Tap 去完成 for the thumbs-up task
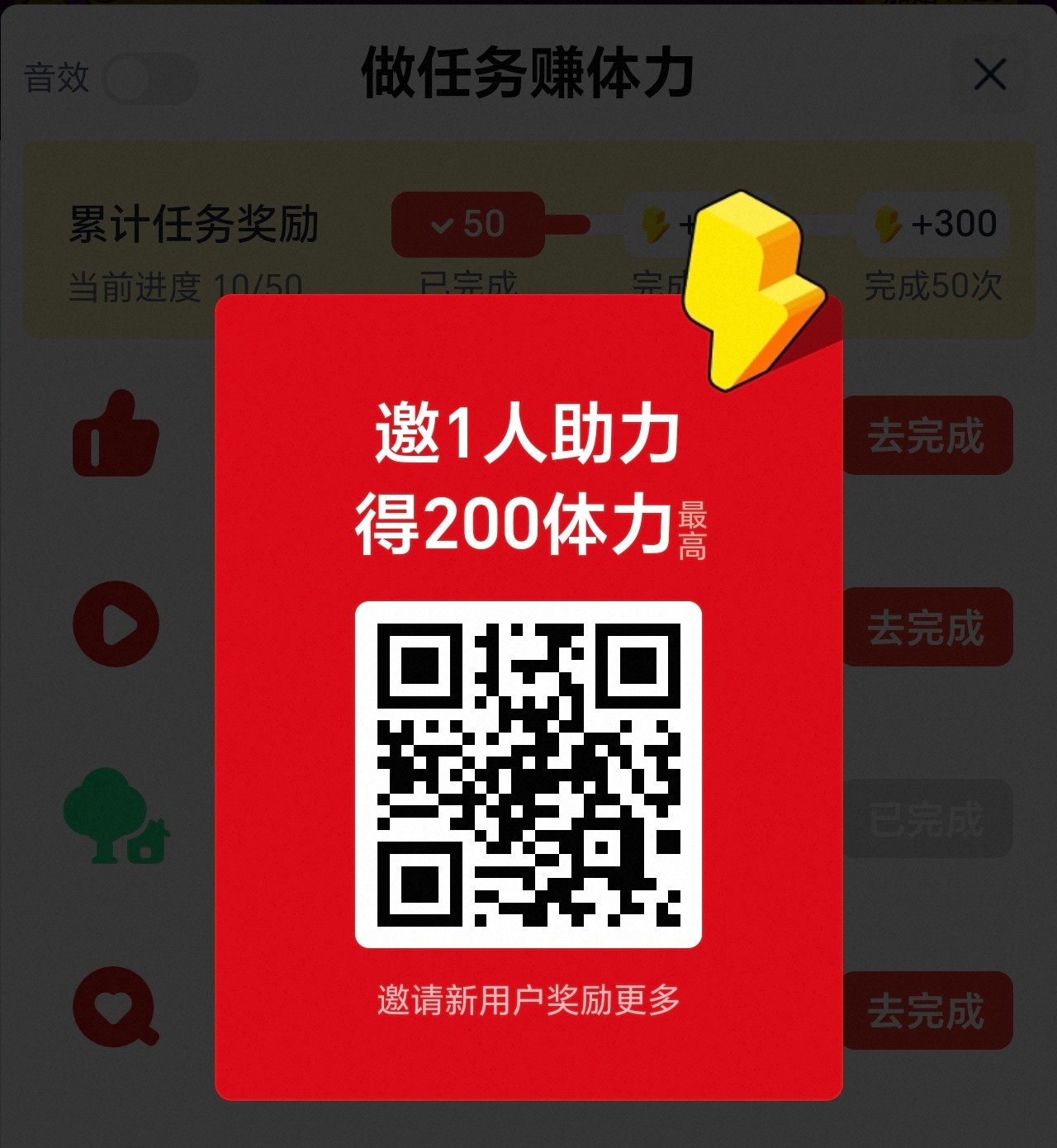 coord(927,435)
